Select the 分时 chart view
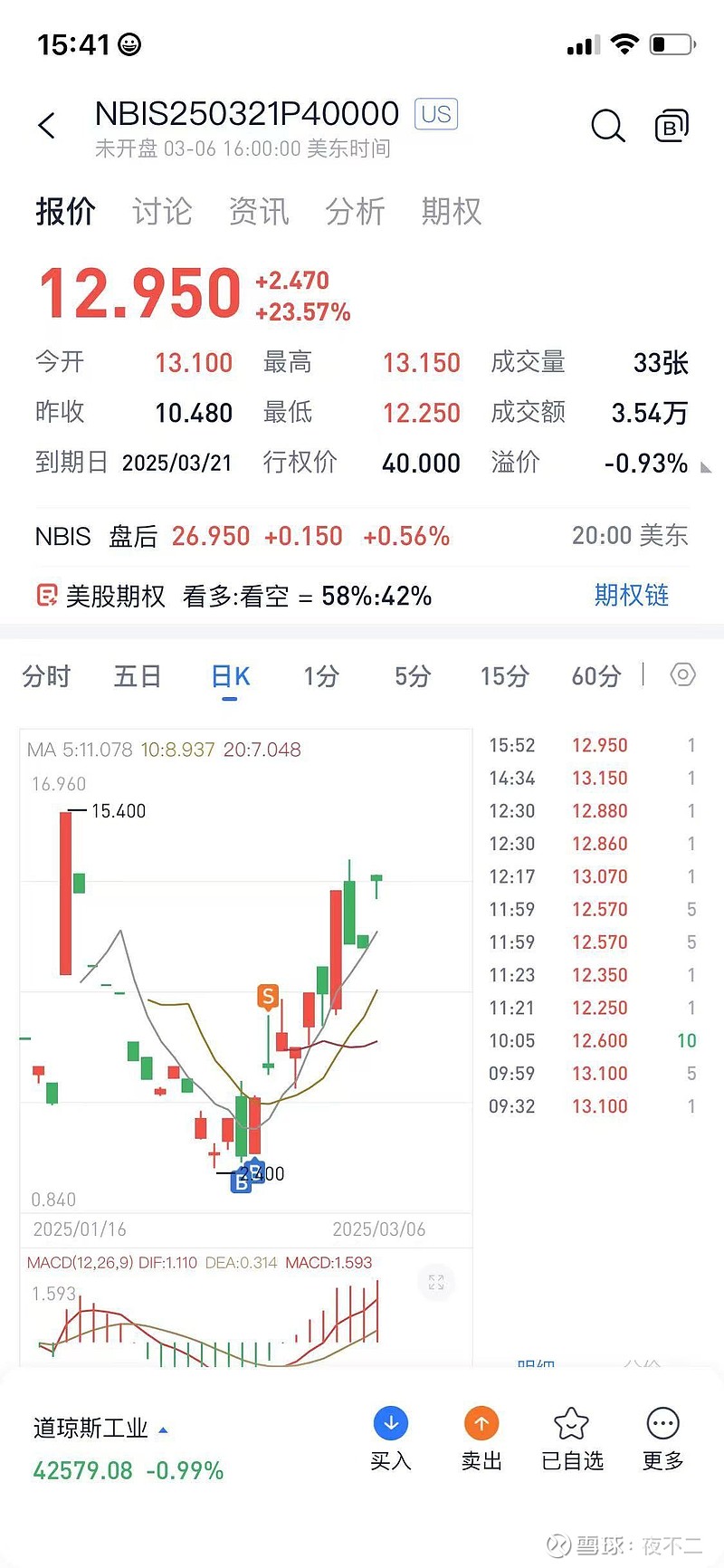This screenshot has height=1568, width=724. (46, 676)
